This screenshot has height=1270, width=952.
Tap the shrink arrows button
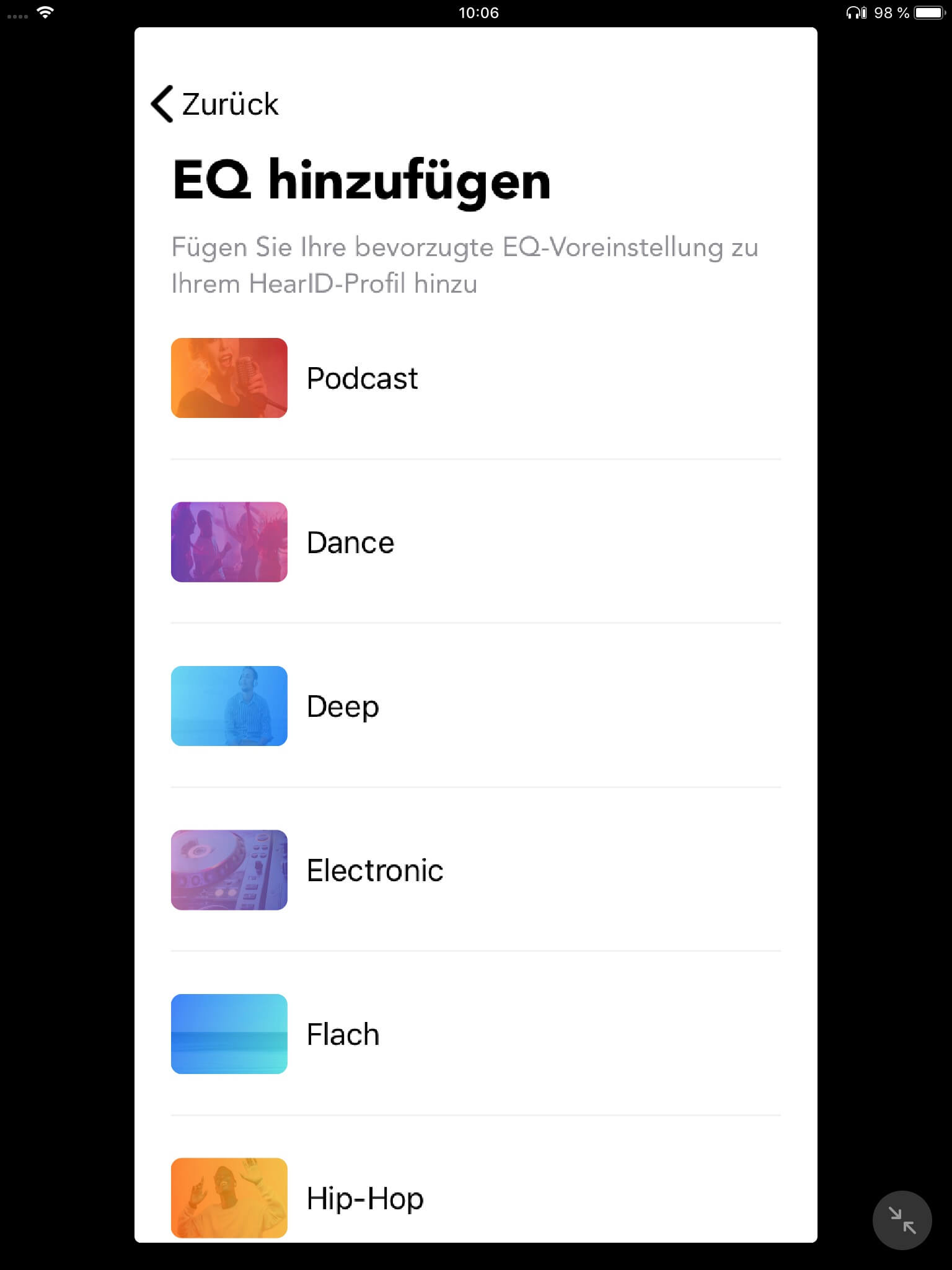[902, 1220]
